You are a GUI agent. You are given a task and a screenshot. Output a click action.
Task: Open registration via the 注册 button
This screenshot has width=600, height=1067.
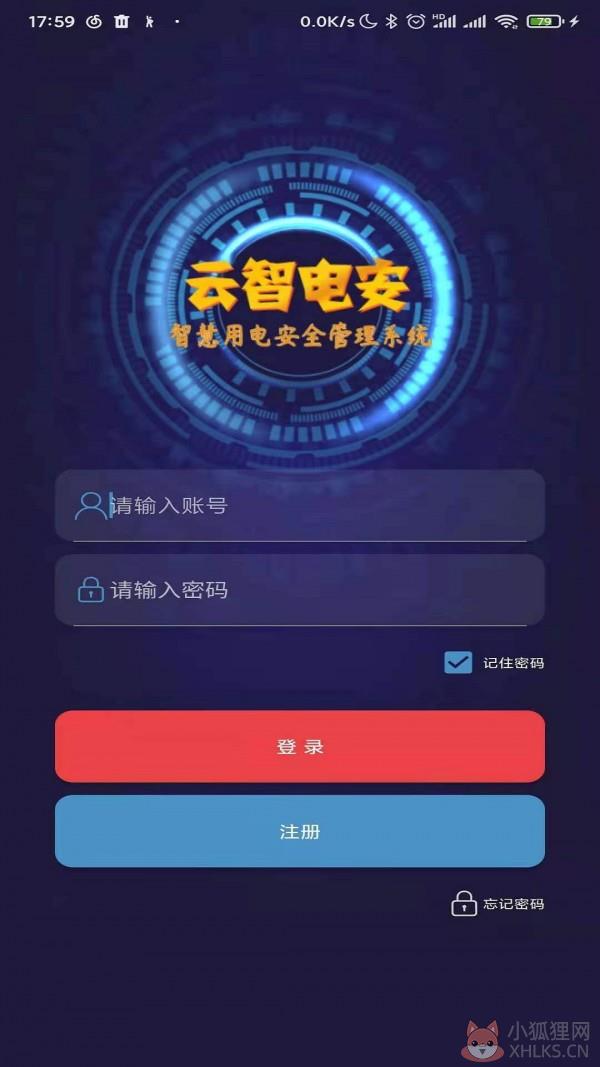[x=299, y=831]
